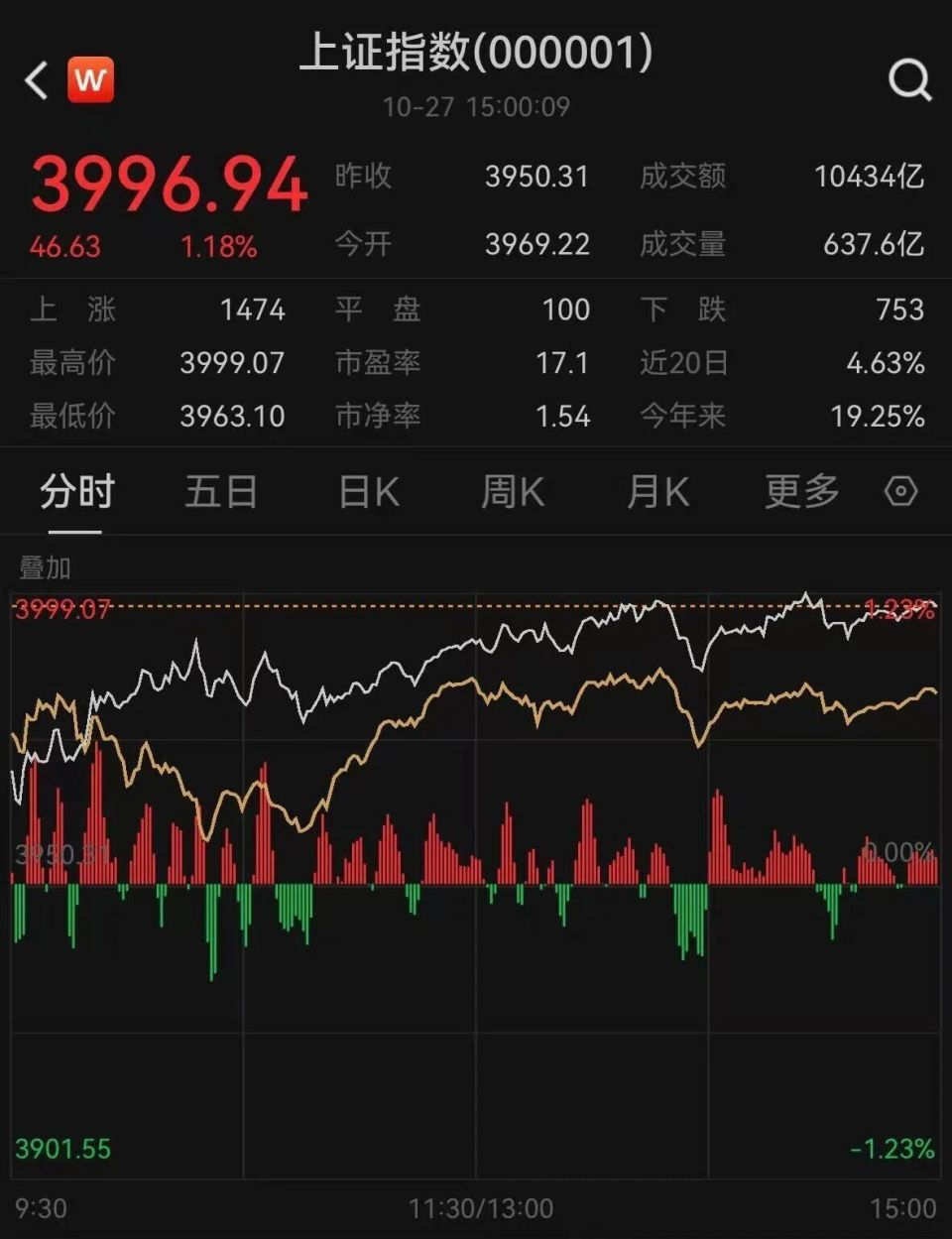
Task: Switch to the 五日 chart tab
Action: (x=222, y=491)
